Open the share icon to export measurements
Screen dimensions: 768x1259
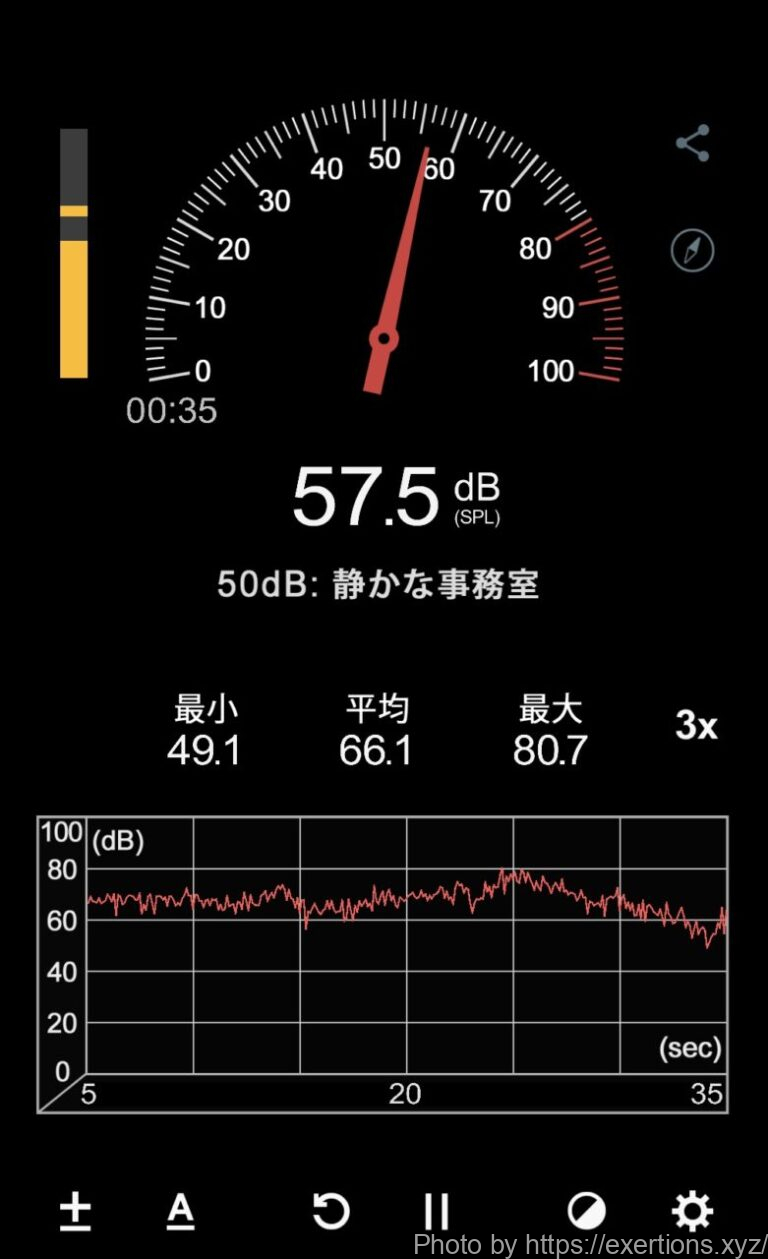click(693, 143)
